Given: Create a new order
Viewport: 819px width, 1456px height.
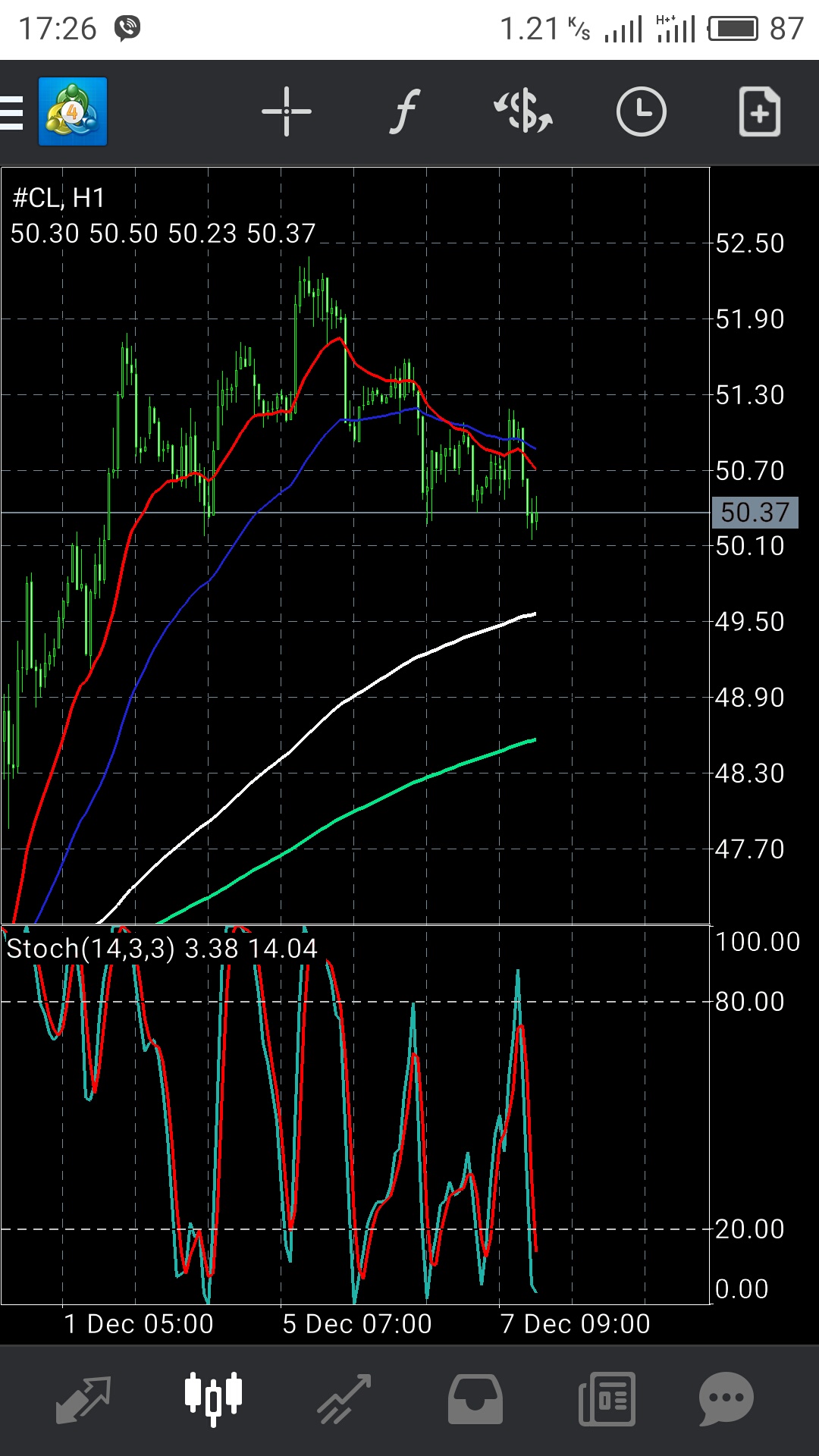Looking at the screenshot, I should coord(760,111).
